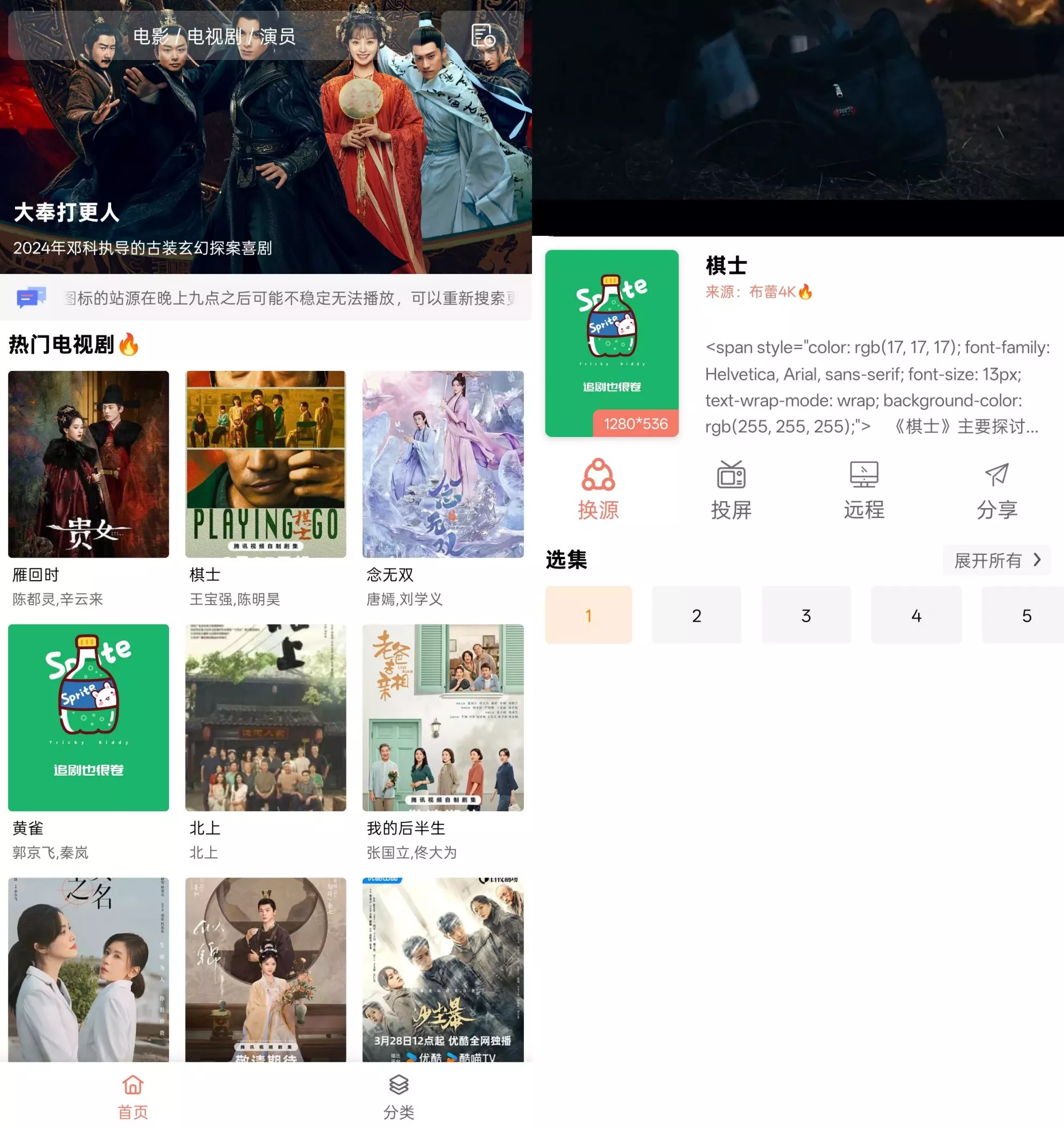This screenshot has width=1064, height=1129.
Task: Select episode 4
Action: [916, 615]
